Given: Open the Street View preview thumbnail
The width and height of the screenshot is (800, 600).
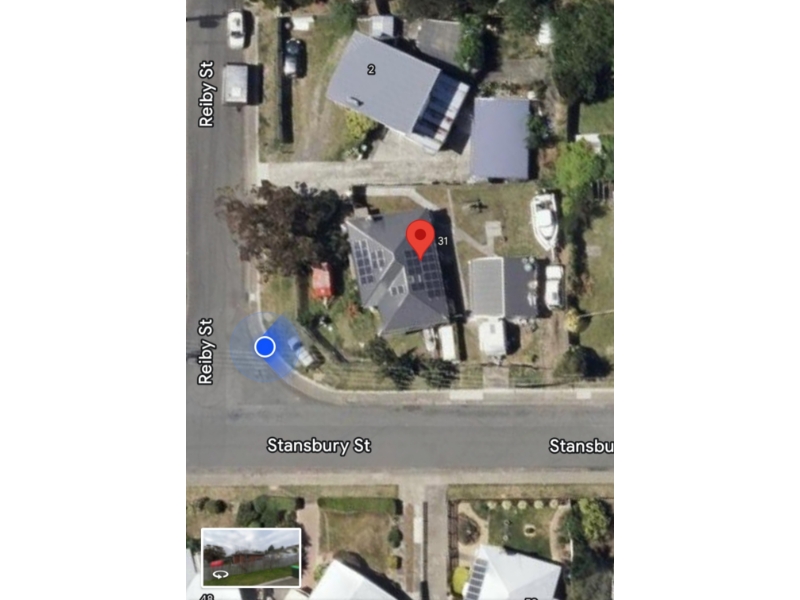Looking at the screenshot, I should tap(251, 557).
